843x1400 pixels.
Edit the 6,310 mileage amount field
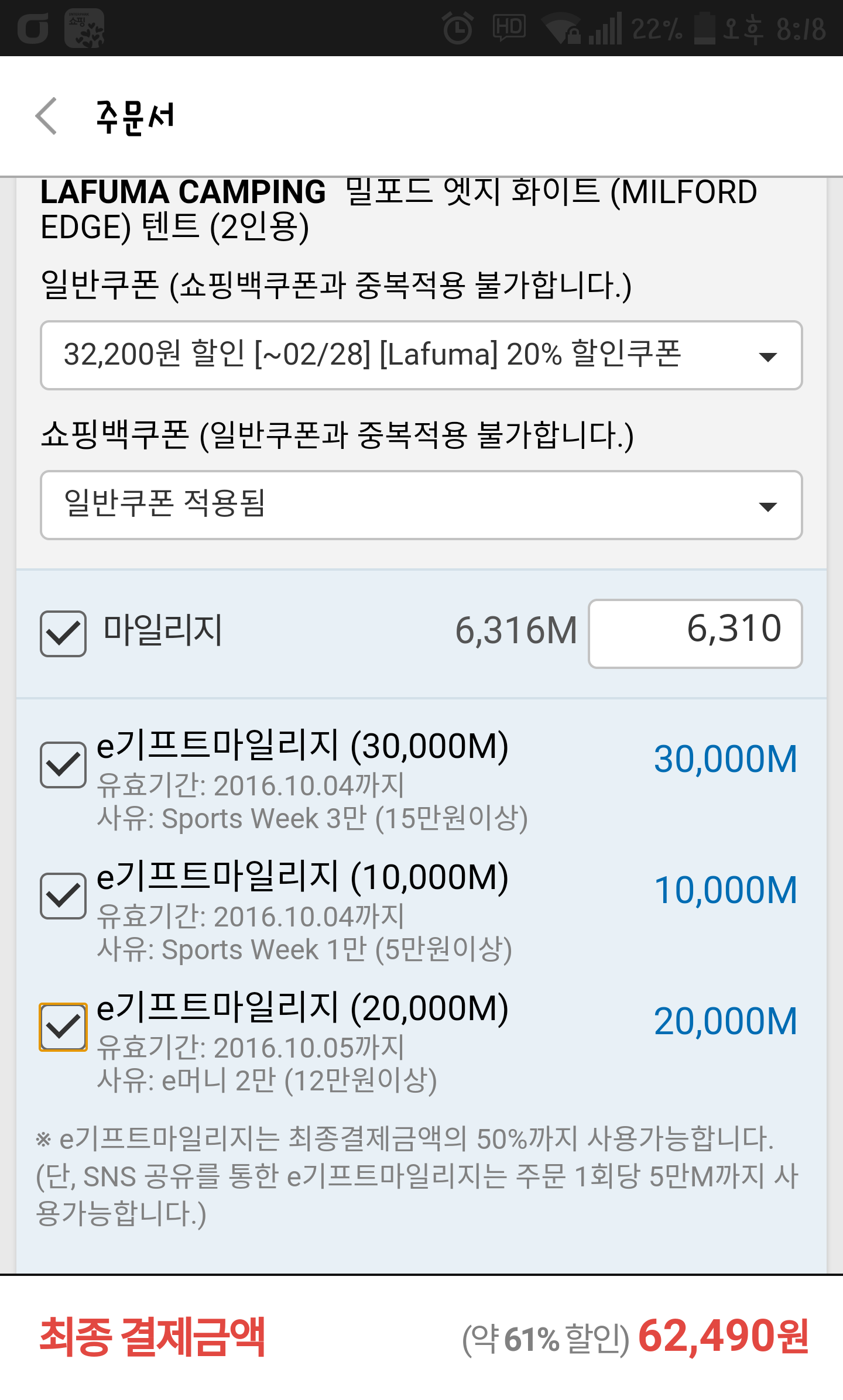click(x=695, y=633)
